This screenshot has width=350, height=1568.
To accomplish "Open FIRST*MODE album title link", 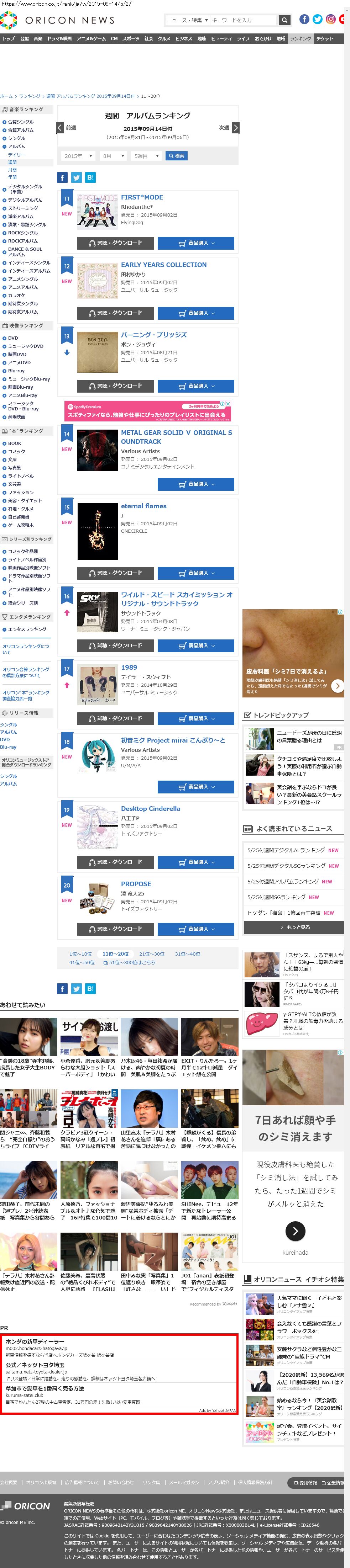I will [x=141, y=197].
